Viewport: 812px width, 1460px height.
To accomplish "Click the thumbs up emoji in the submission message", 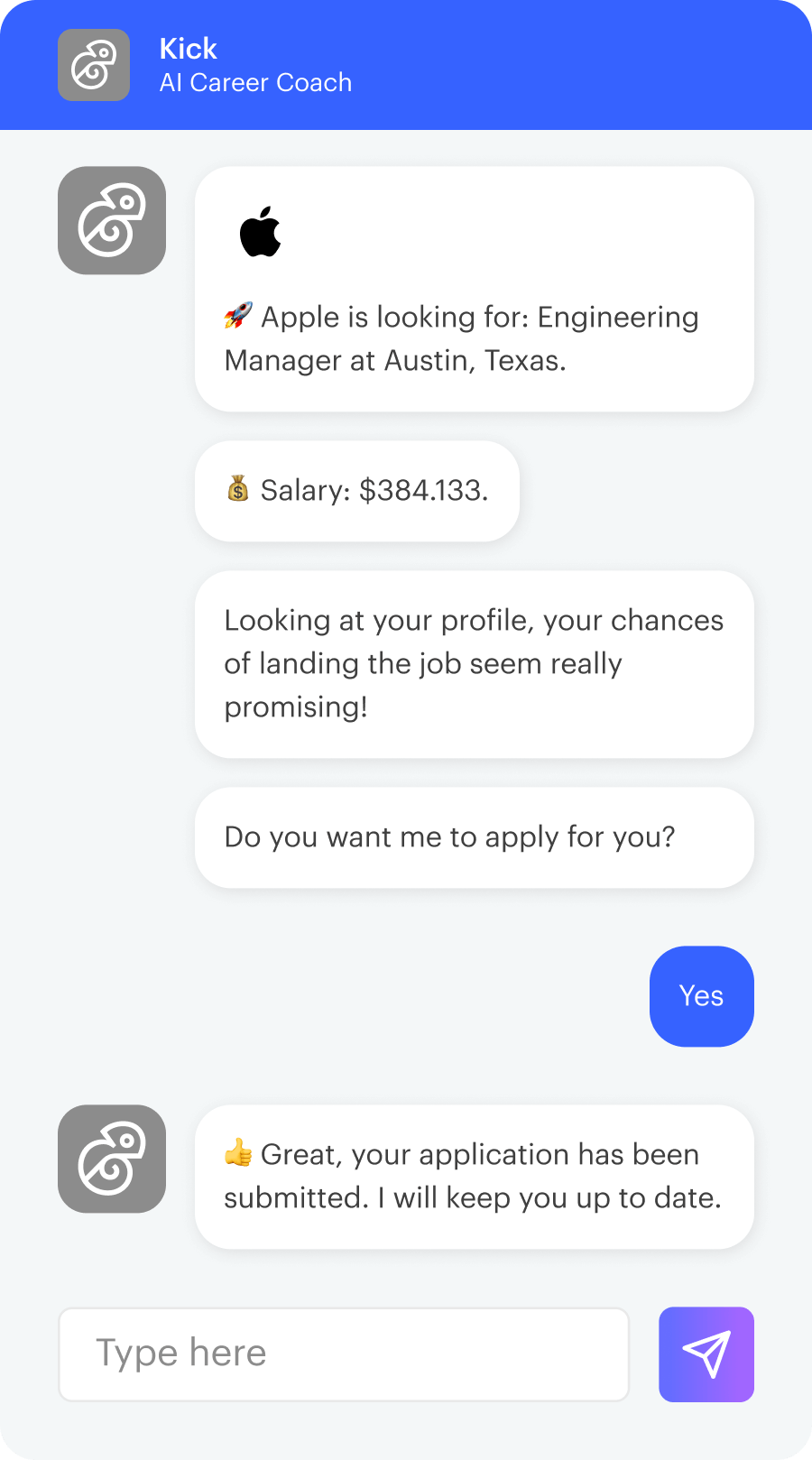I will pyautogui.click(x=237, y=1154).
